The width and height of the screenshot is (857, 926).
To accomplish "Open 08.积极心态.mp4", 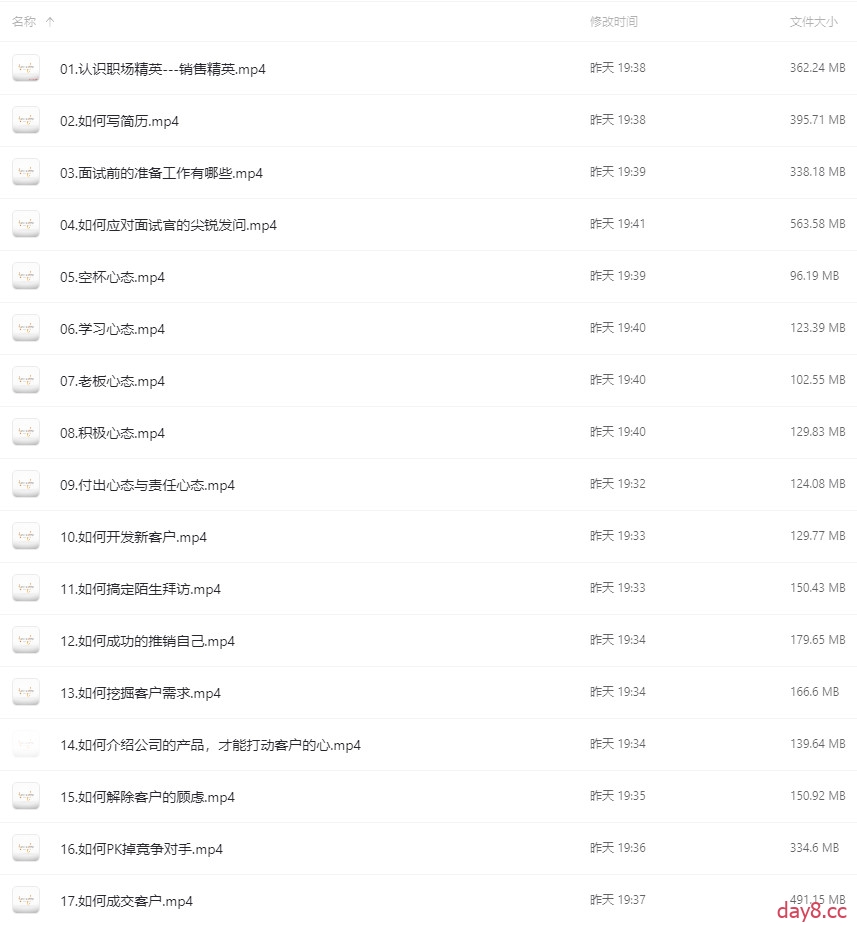I will click(112, 433).
